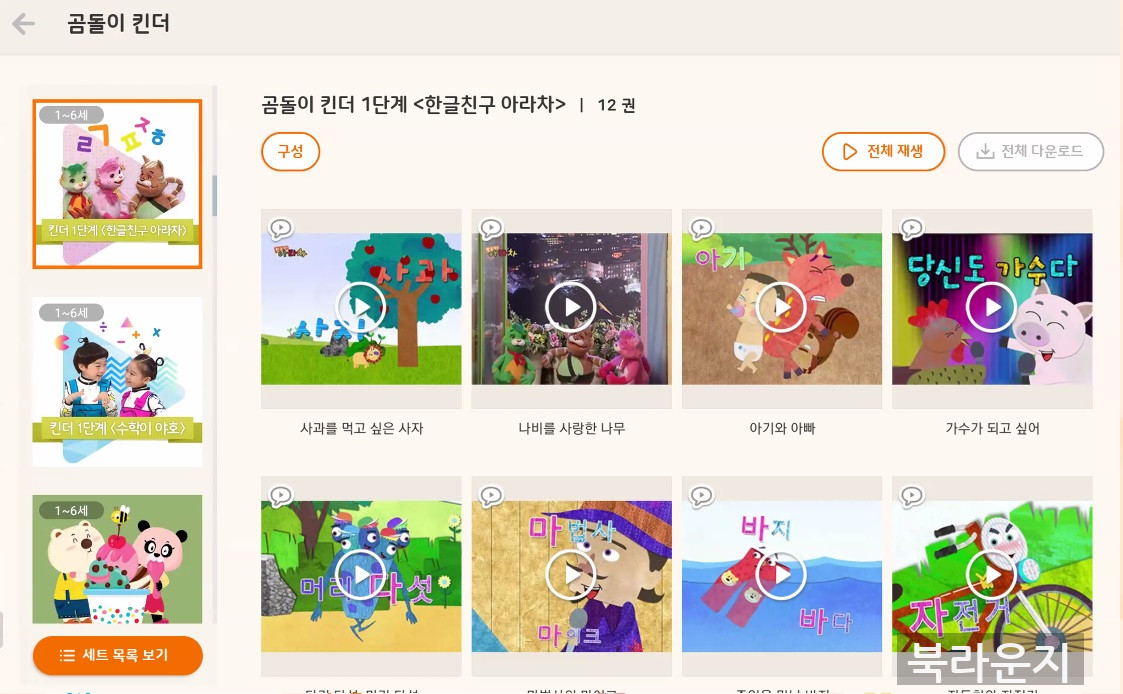Play 사과를 먹고 싶은 사자 video
Viewport: 1123px width, 694px height.
[361, 308]
